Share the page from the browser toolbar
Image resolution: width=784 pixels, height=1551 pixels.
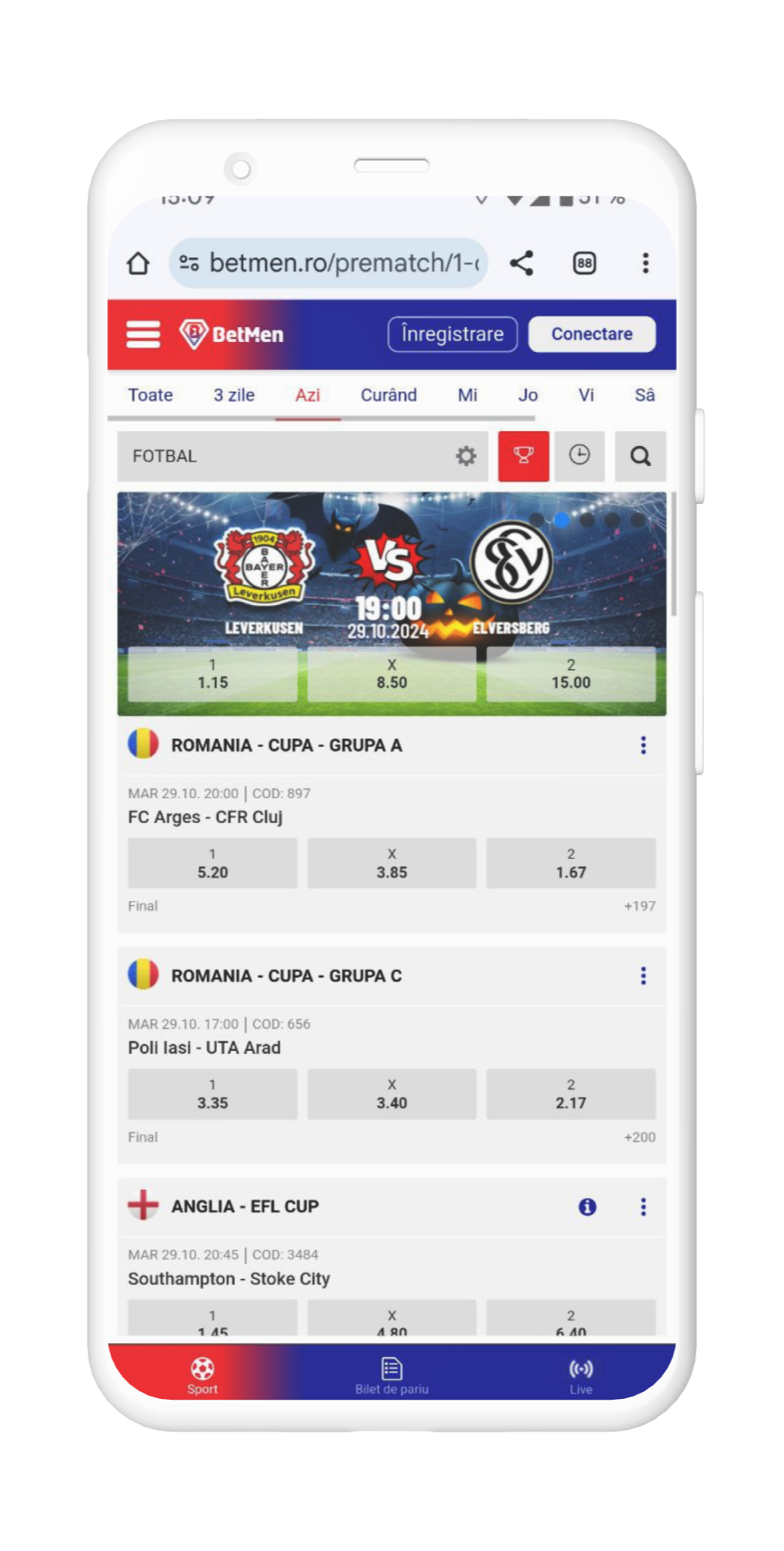click(x=521, y=264)
